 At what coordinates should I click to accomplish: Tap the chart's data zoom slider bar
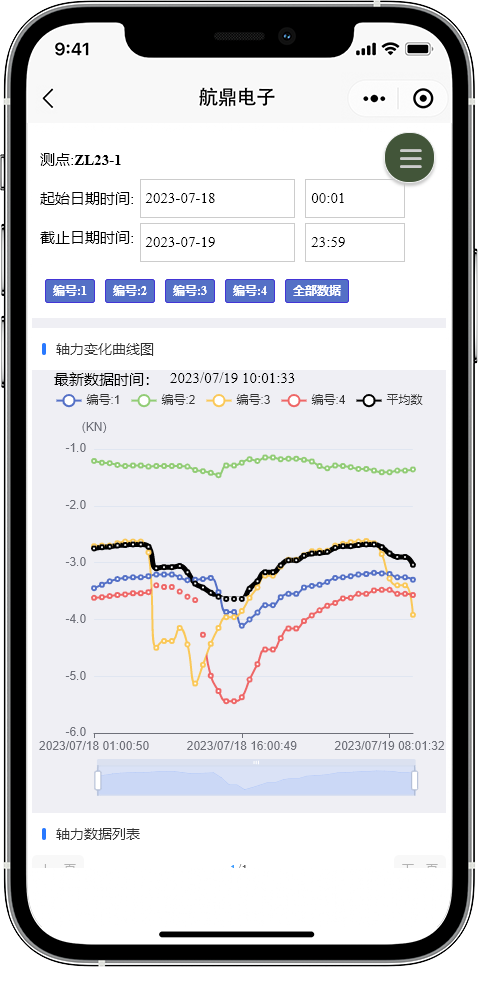pos(256,780)
